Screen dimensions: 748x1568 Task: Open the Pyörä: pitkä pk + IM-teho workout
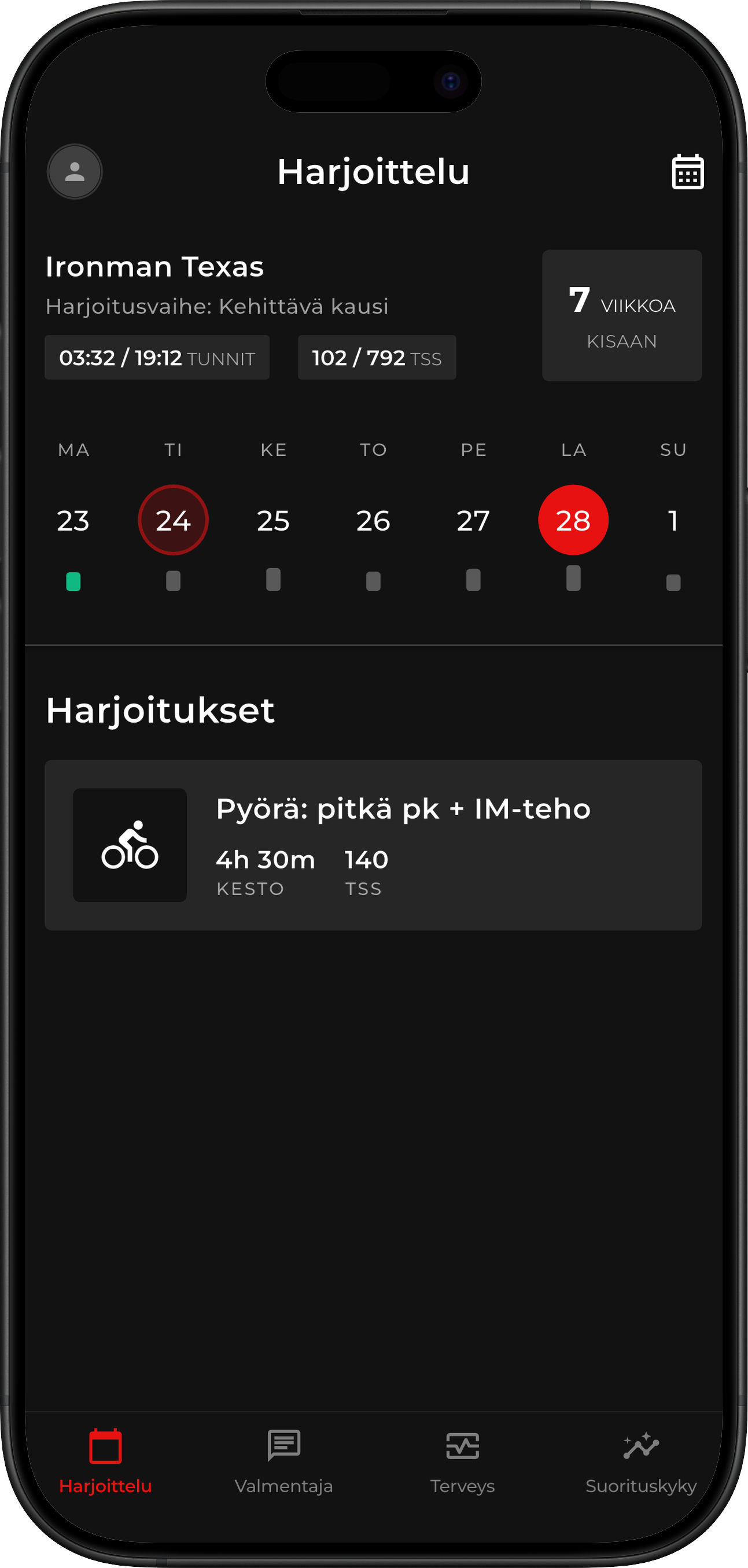373,845
